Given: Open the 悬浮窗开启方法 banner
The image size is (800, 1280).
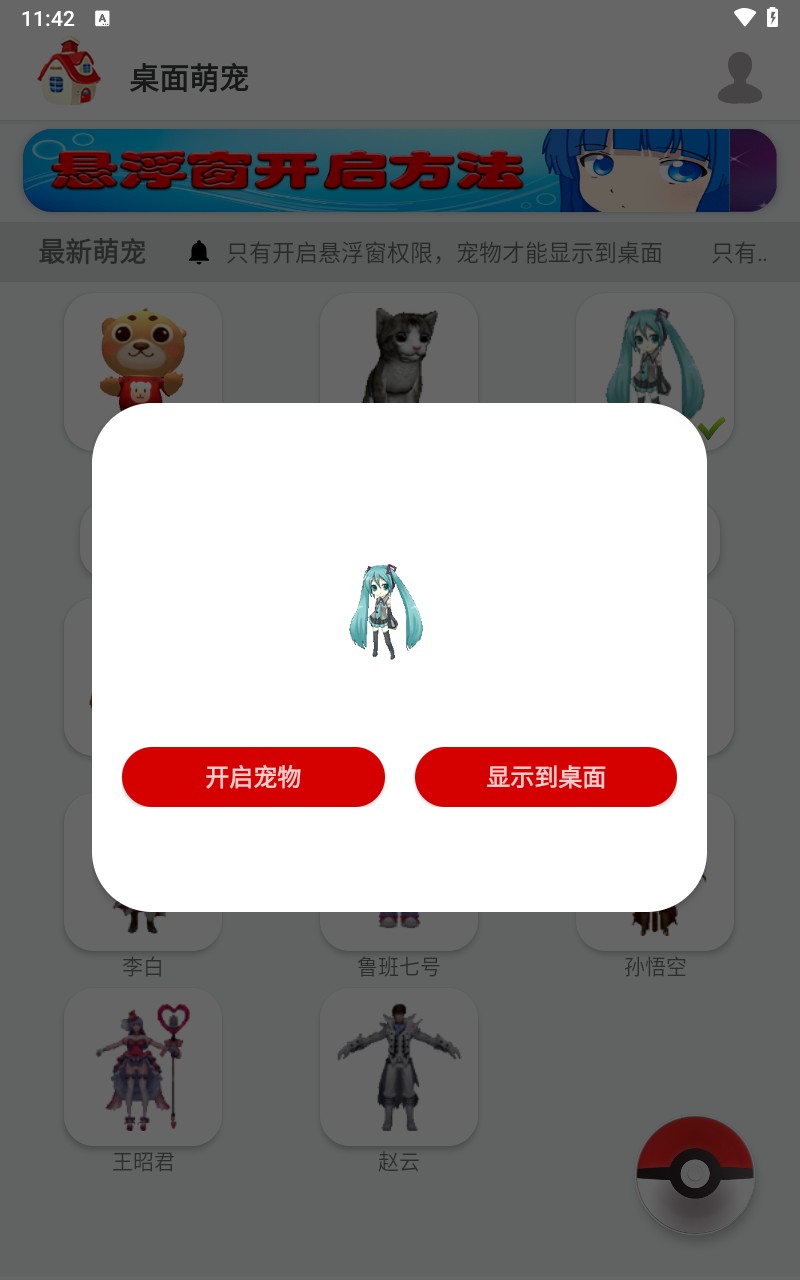Looking at the screenshot, I should click(400, 170).
